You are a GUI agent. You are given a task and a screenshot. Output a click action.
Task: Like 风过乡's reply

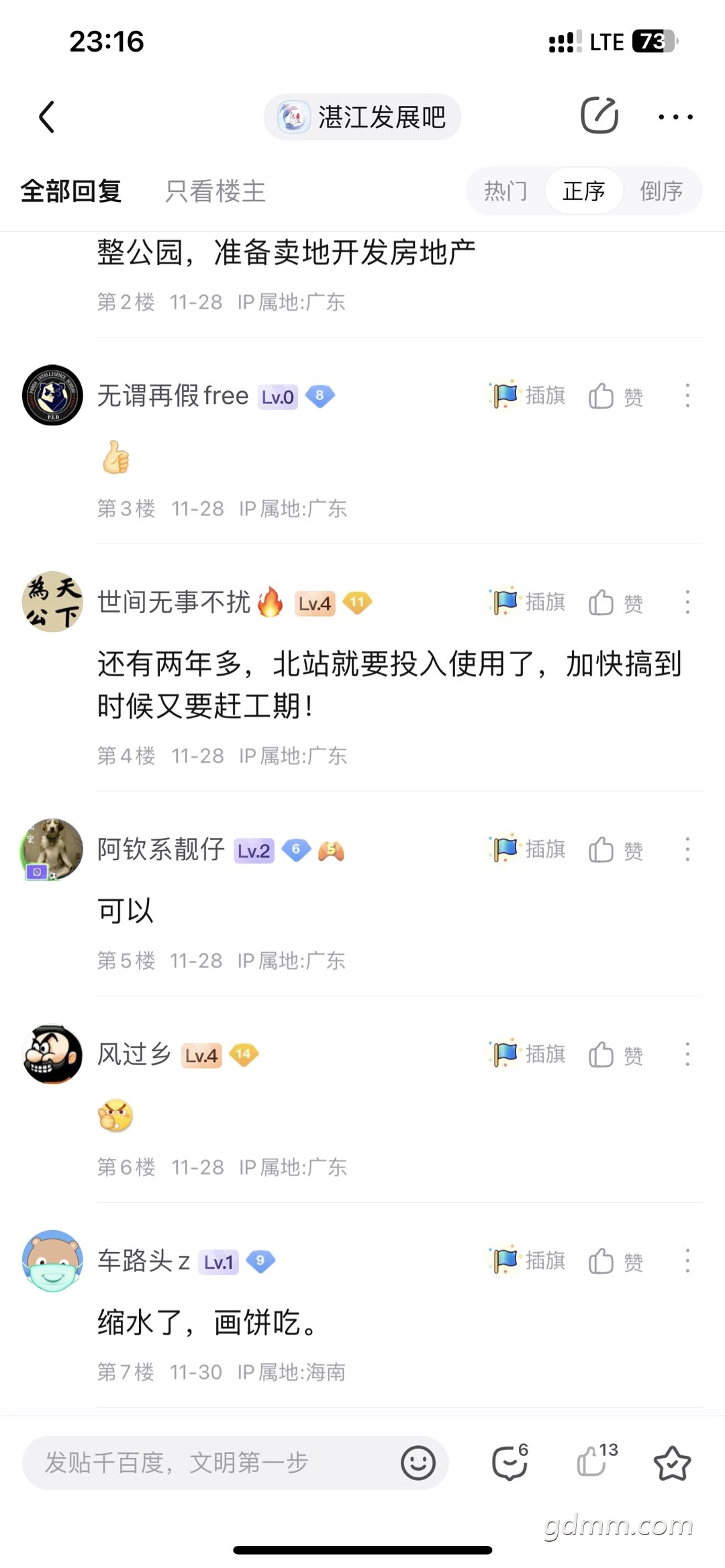pos(616,1055)
